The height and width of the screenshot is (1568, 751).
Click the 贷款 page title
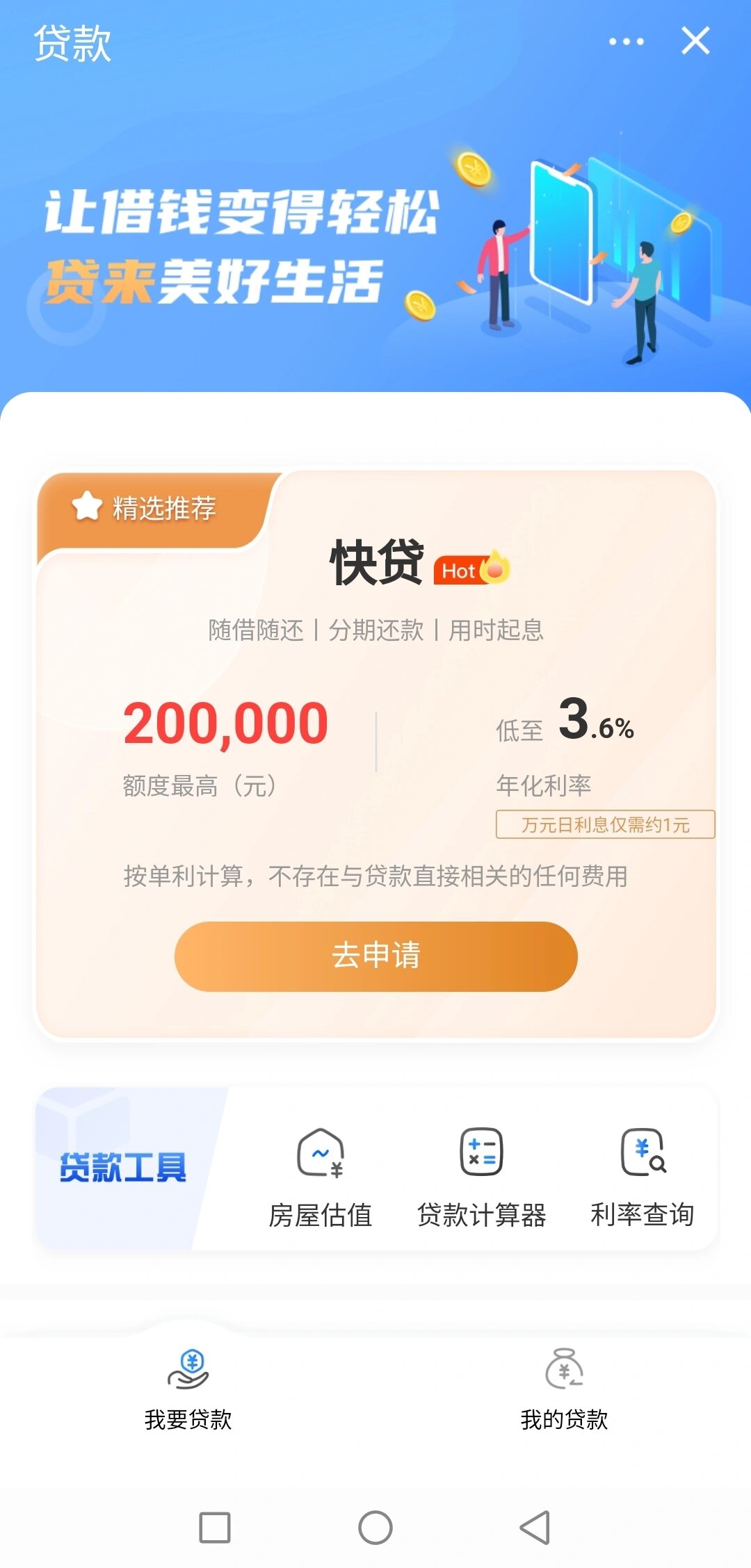pyautogui.click(x=73, y=42)
